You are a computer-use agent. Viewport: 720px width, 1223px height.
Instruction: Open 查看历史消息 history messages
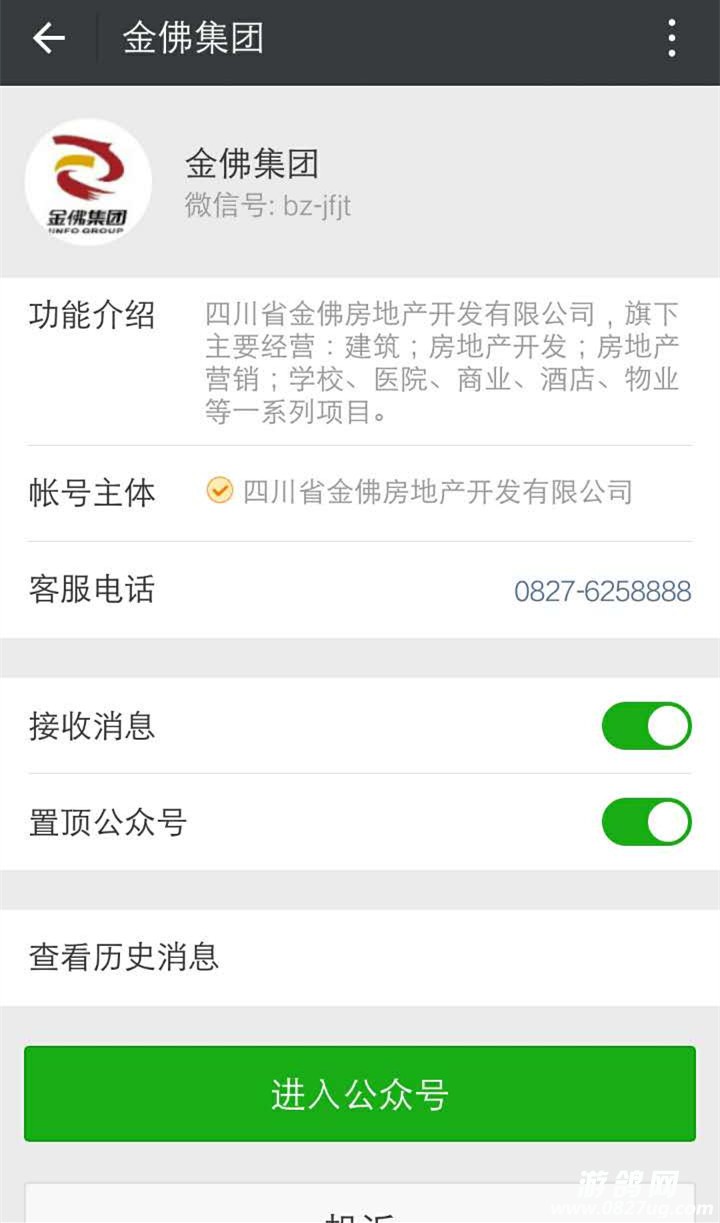pos(360,957)
